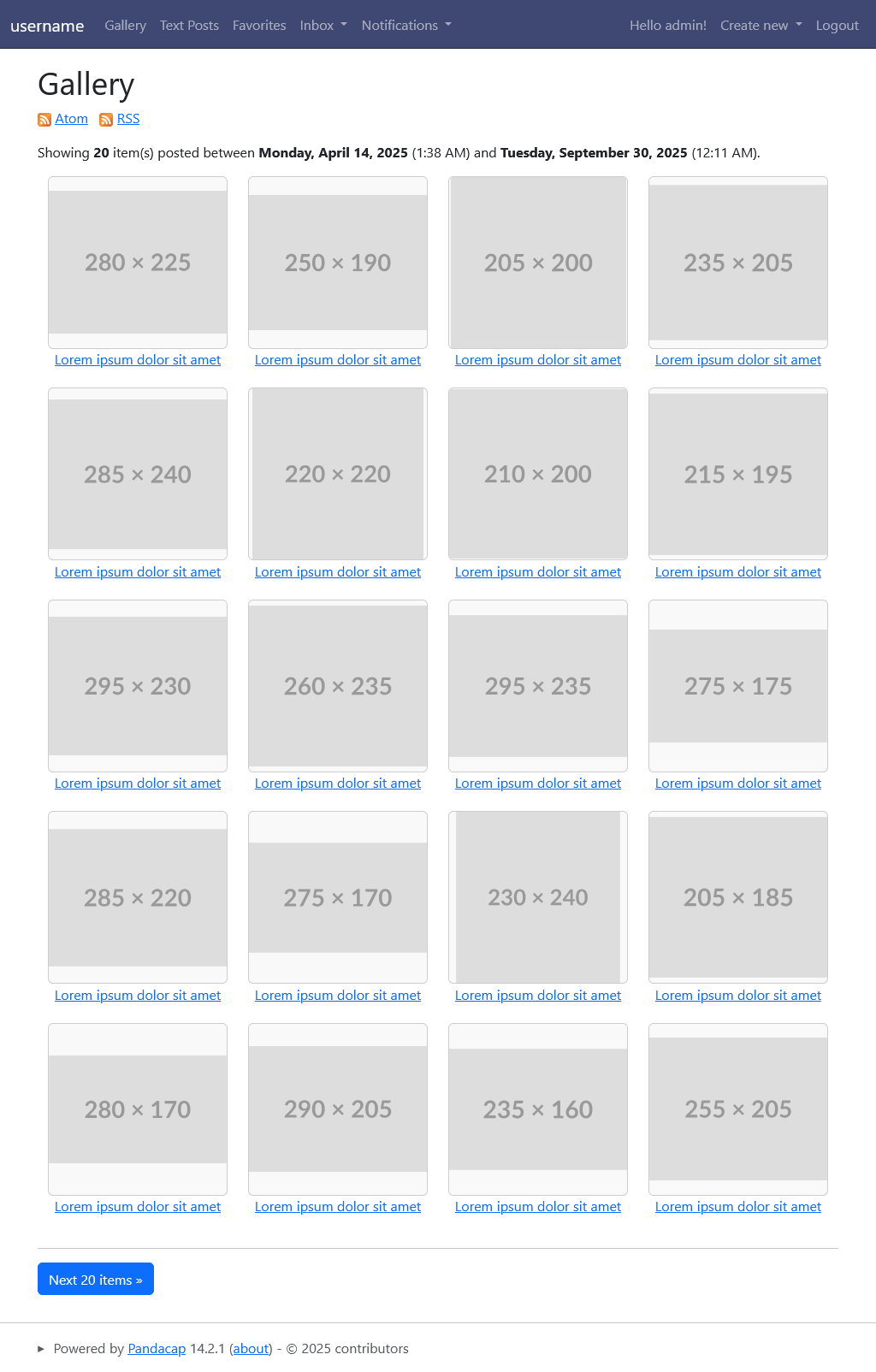Open the 220 × 220 gallery thumbnail
Screen dimensions: 876x1372
338,474
